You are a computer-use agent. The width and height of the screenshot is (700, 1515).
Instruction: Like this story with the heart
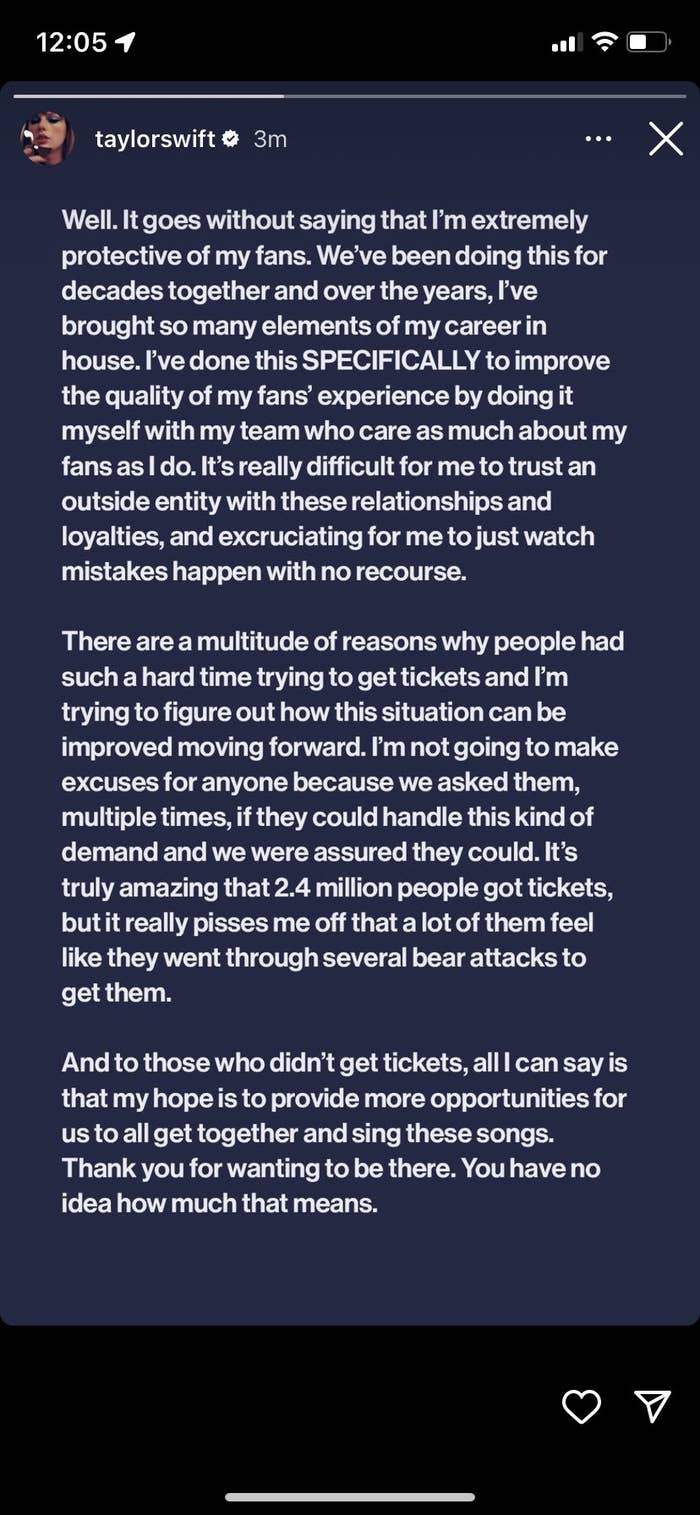point(581,1406)
